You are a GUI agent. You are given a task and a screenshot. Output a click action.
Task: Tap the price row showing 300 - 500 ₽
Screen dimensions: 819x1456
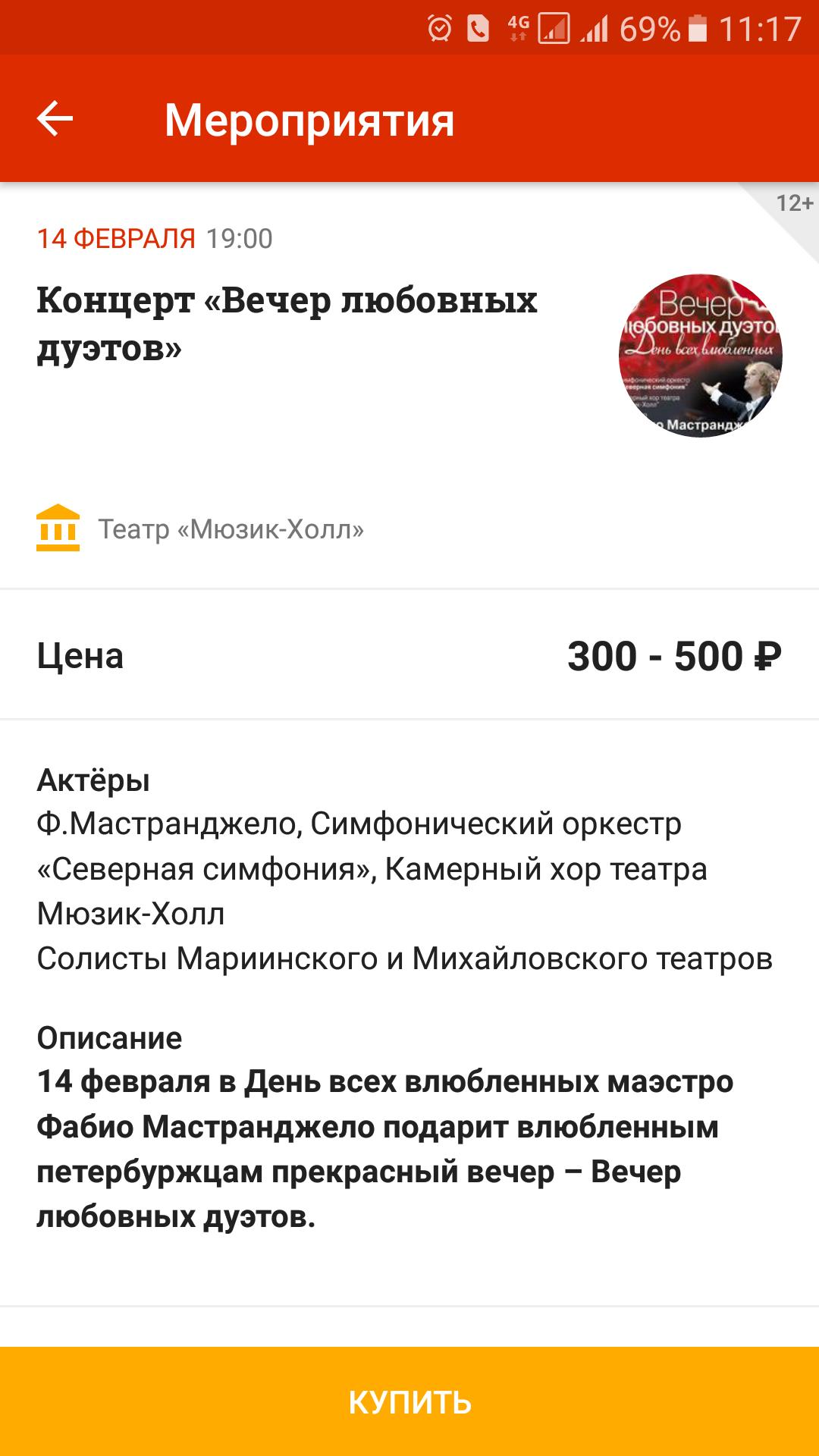(x=409, y=655)
